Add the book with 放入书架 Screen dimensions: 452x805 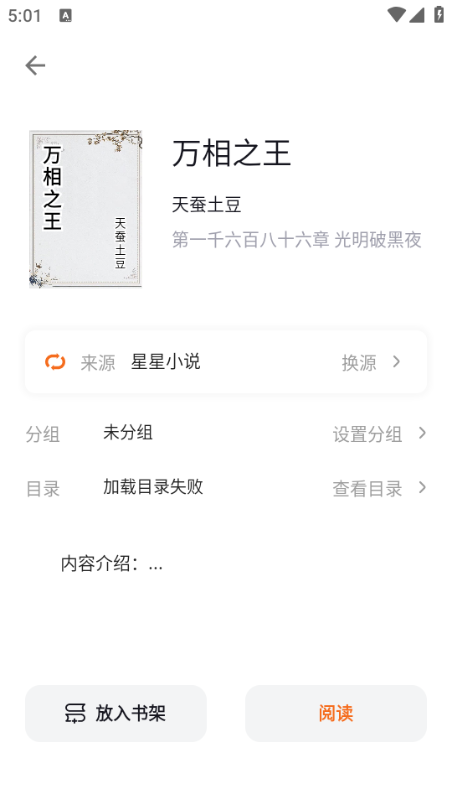pyautogui.click(x=116, y=713)
